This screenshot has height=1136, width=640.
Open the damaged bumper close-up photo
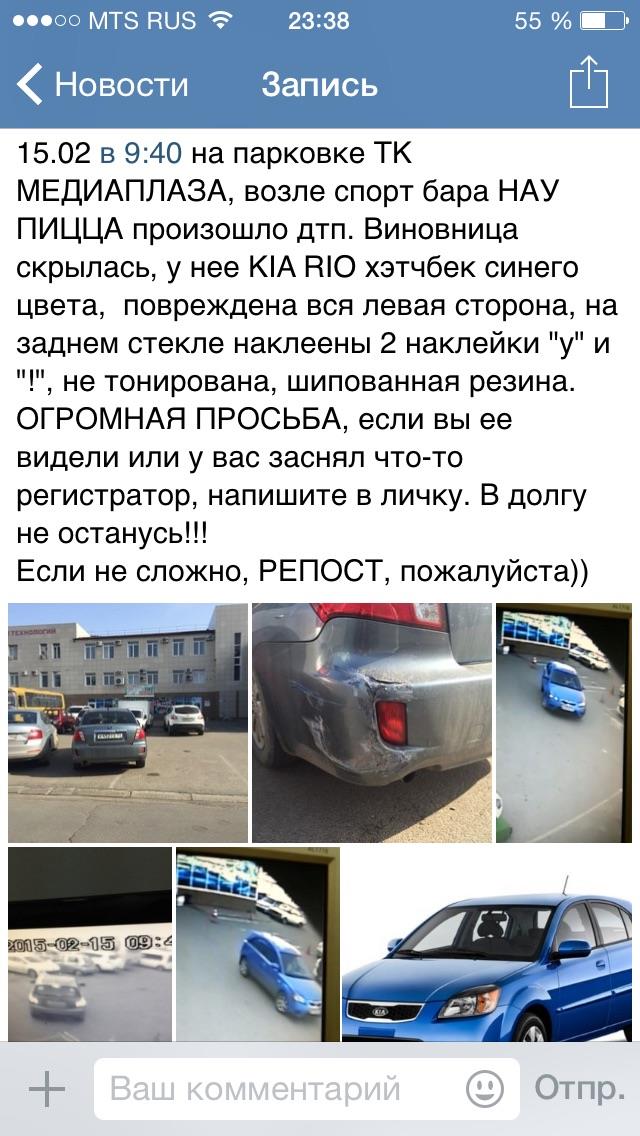coord(371,722)
